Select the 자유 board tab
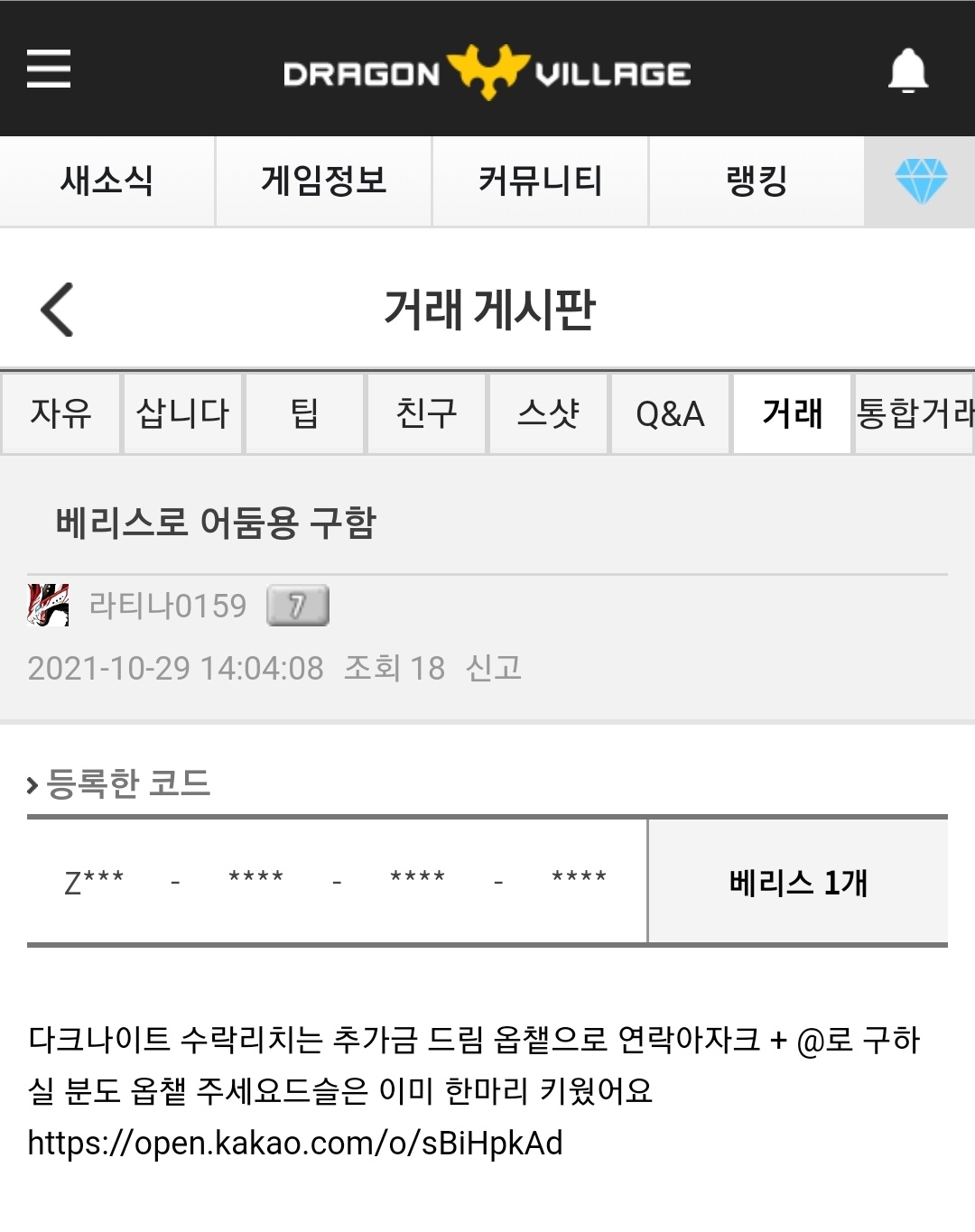The width and height of the screenshot is (975, 1232). tap(60, 413)
